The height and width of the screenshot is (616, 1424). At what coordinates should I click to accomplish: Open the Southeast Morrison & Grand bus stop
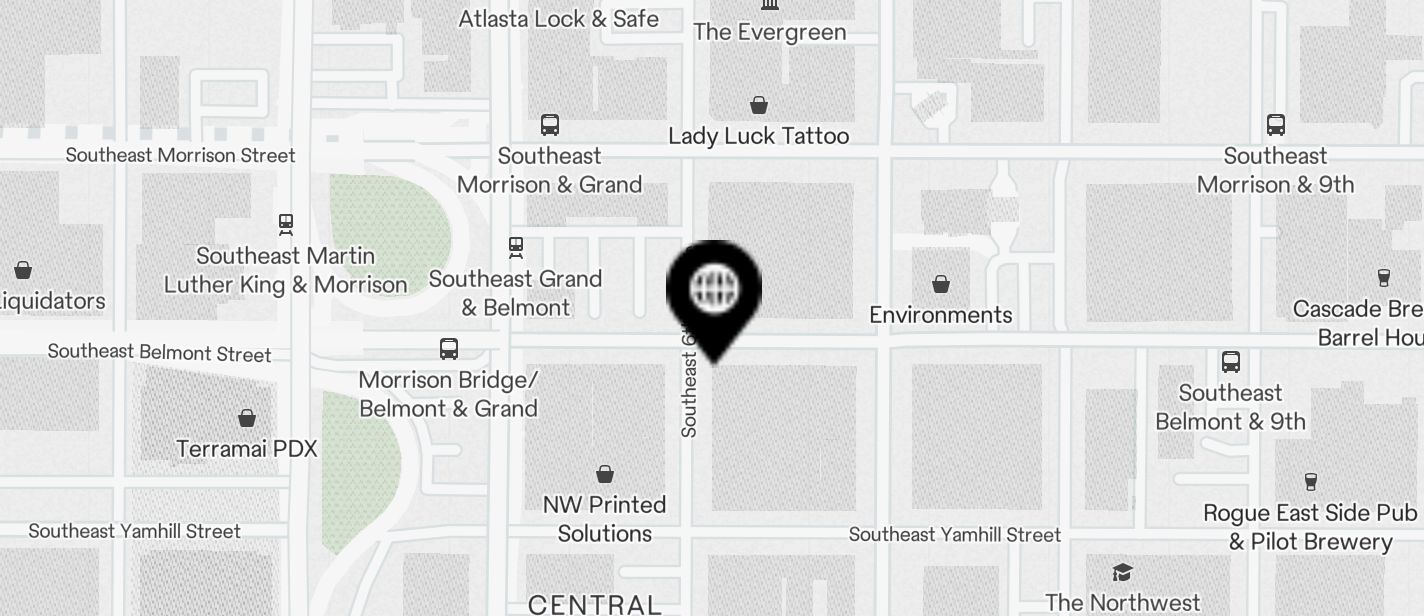coord(550,126)
